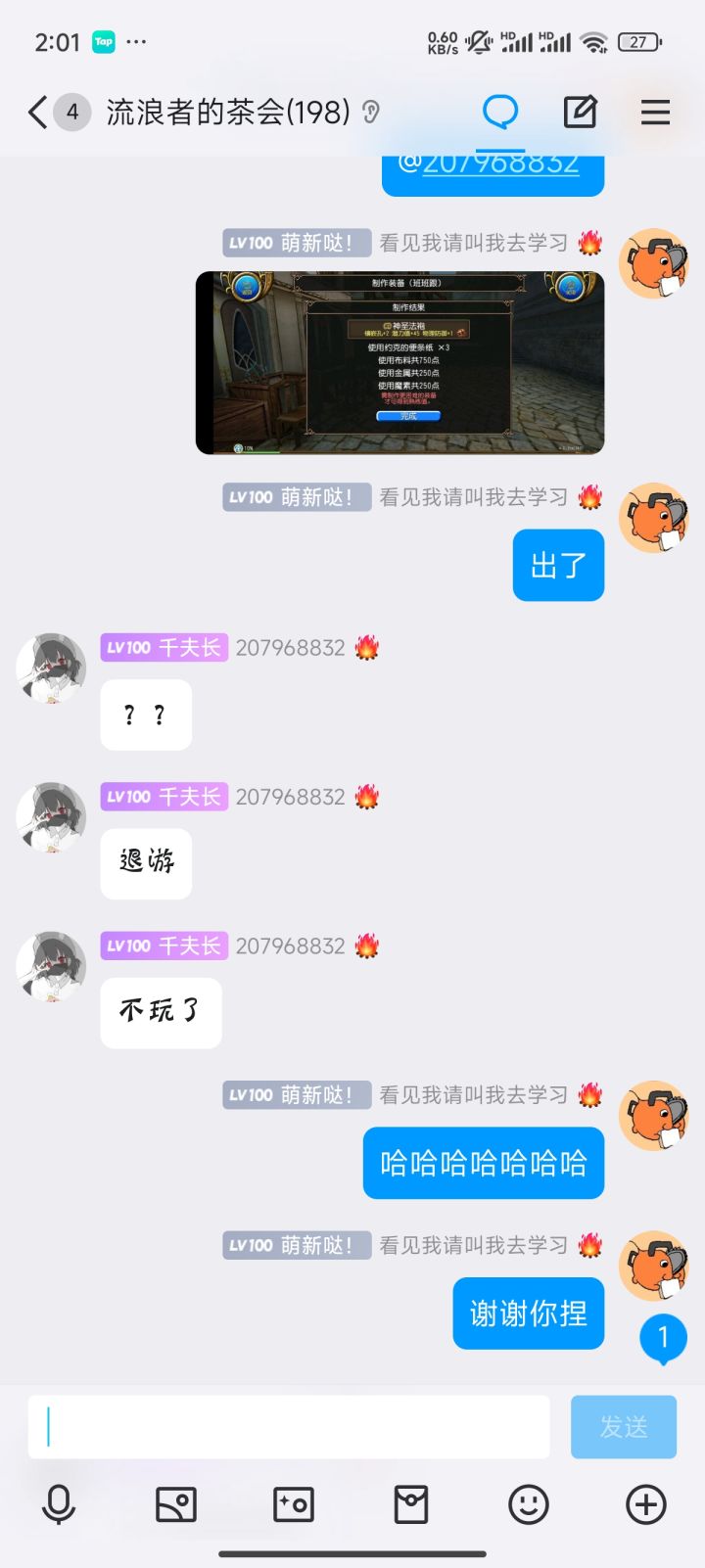Tap the LV100 千夫长 rank badge
Screen dimensions: 705x1568
(164, 647)
